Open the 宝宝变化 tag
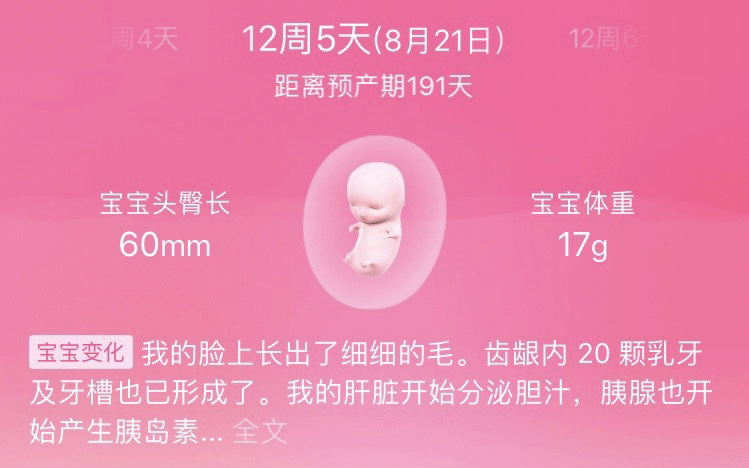 click(x=81, y=352)
